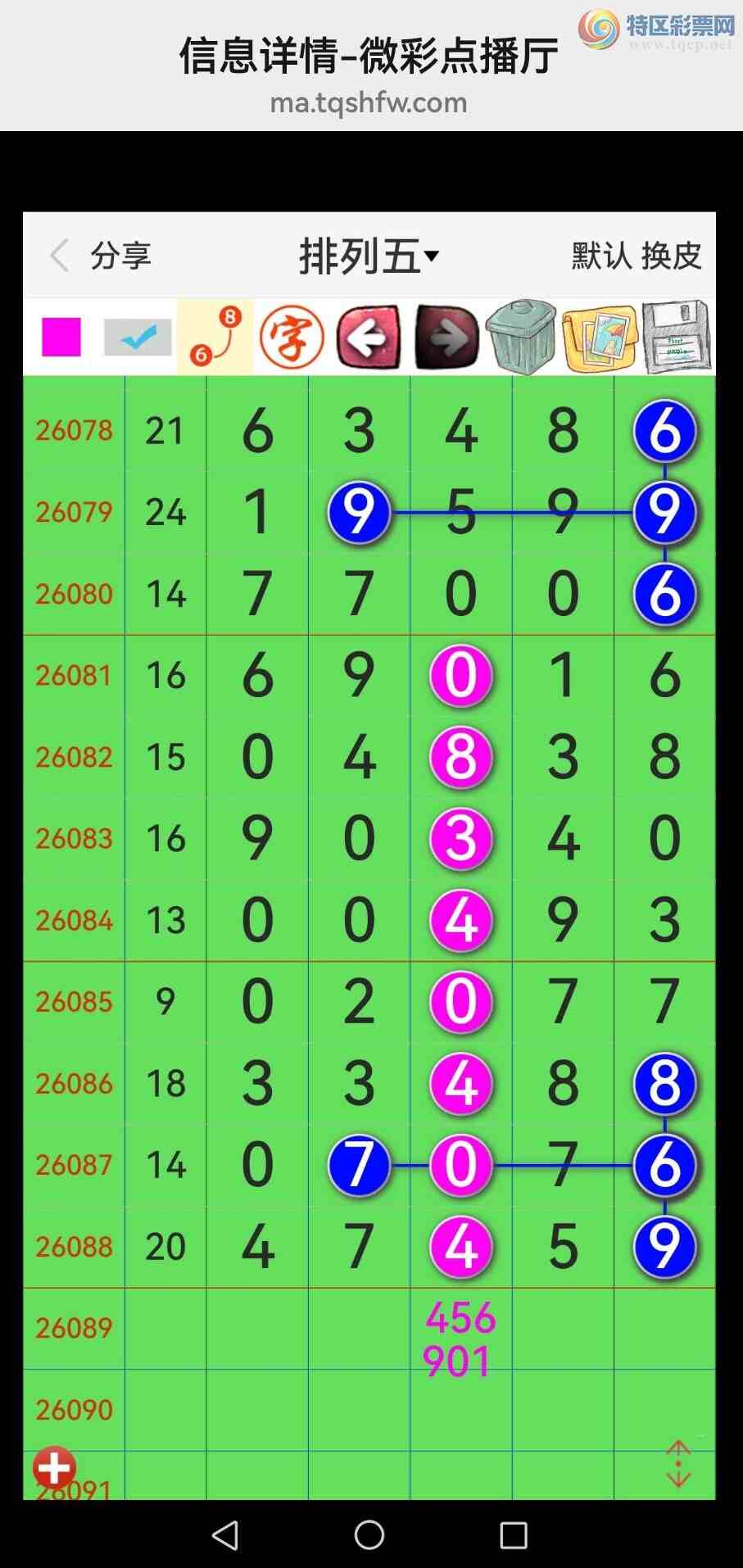Open the picture gallery icon

pyautogui.click(x=599, y=337)
